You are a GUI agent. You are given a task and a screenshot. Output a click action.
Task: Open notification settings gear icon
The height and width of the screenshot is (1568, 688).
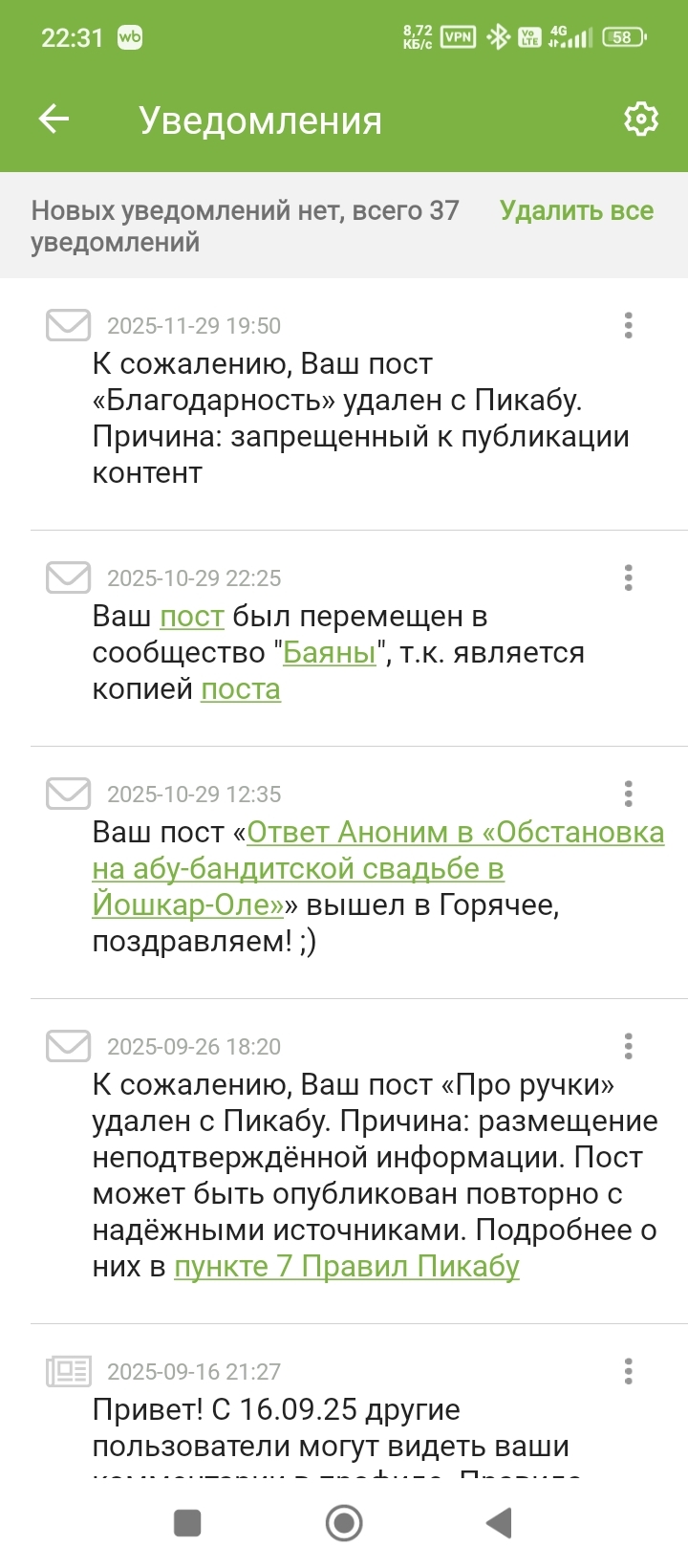[x=640, y=120]
